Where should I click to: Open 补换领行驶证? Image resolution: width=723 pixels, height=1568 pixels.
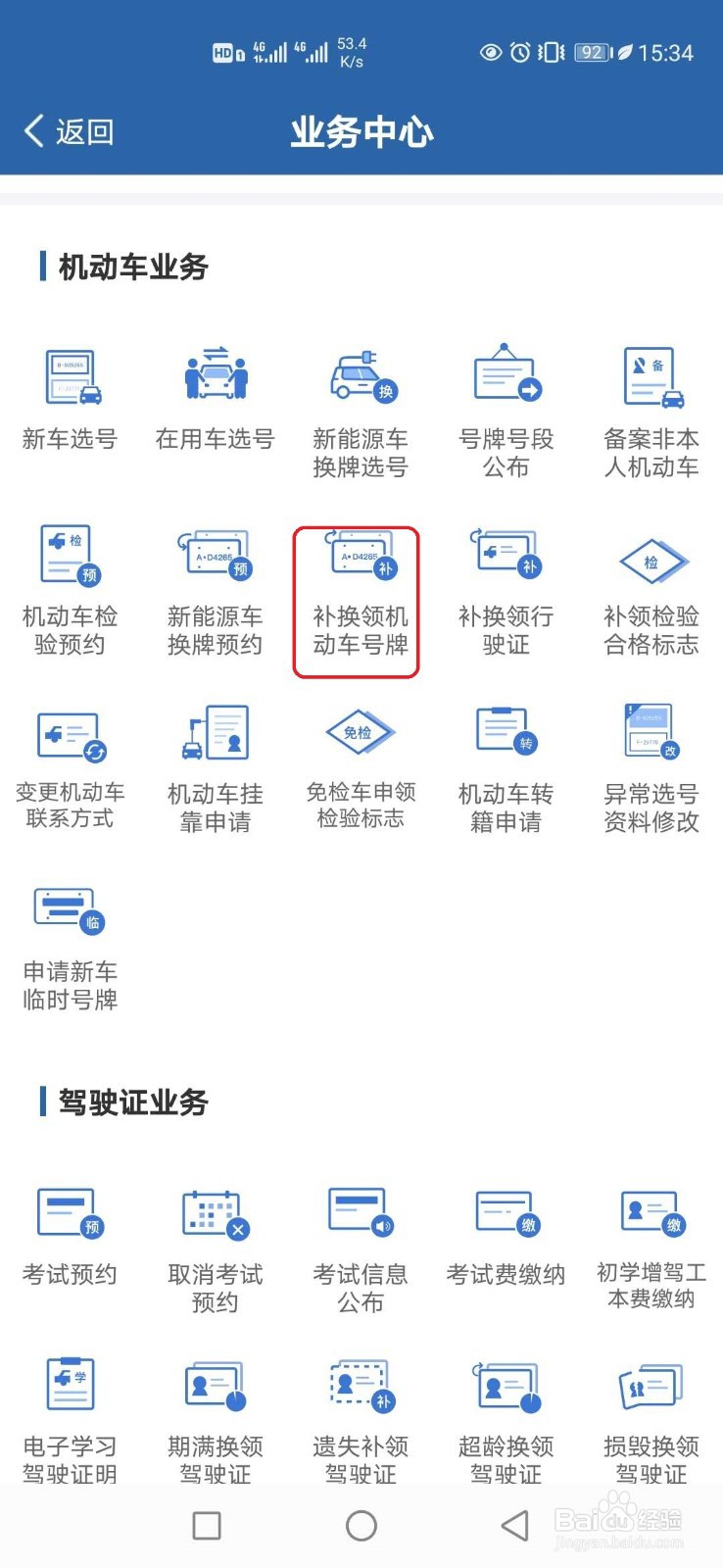506,590
